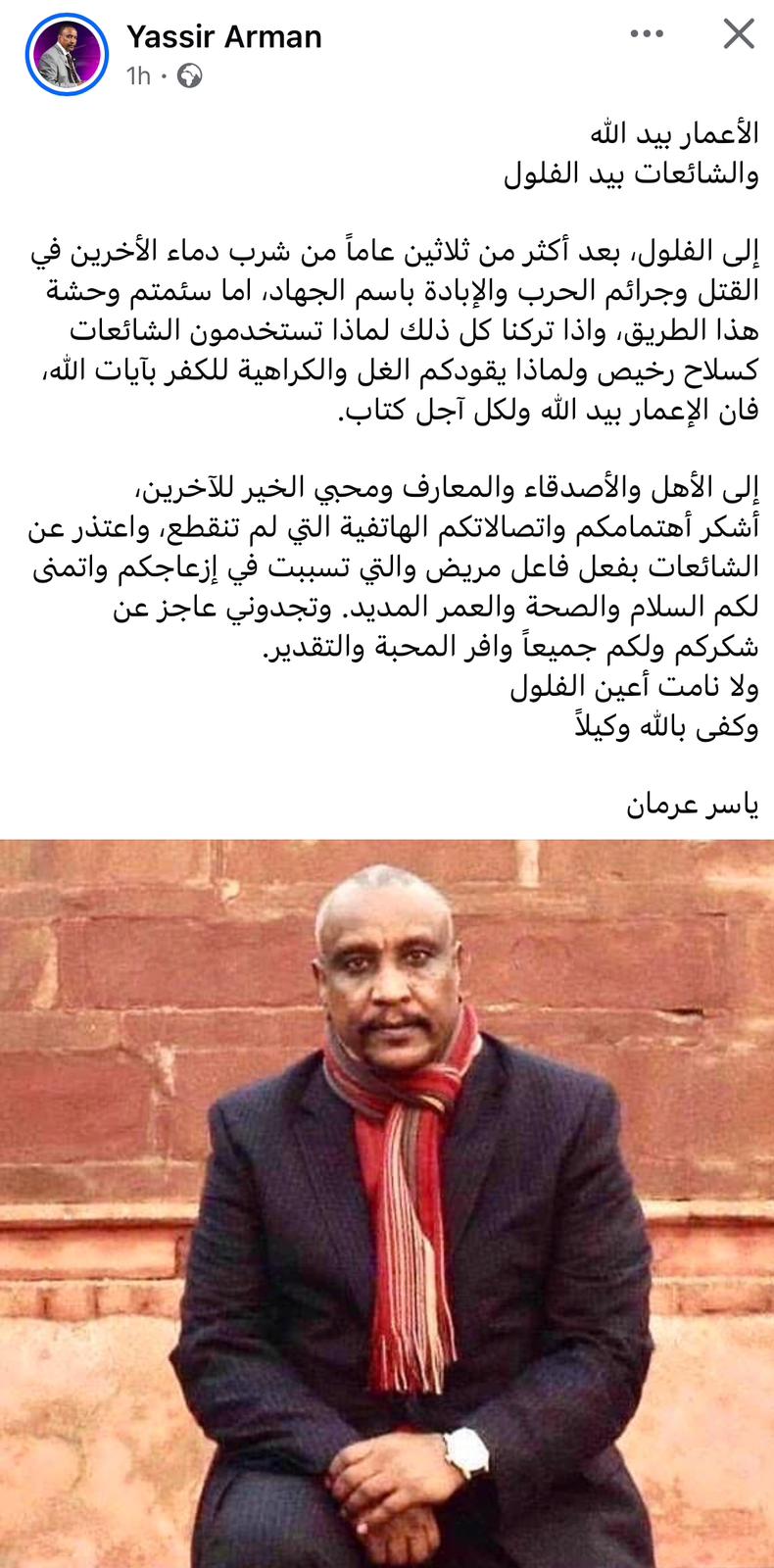Dismiss this post with the X button
This screenshot has height=1568, width=774.
tap(738, 34)
